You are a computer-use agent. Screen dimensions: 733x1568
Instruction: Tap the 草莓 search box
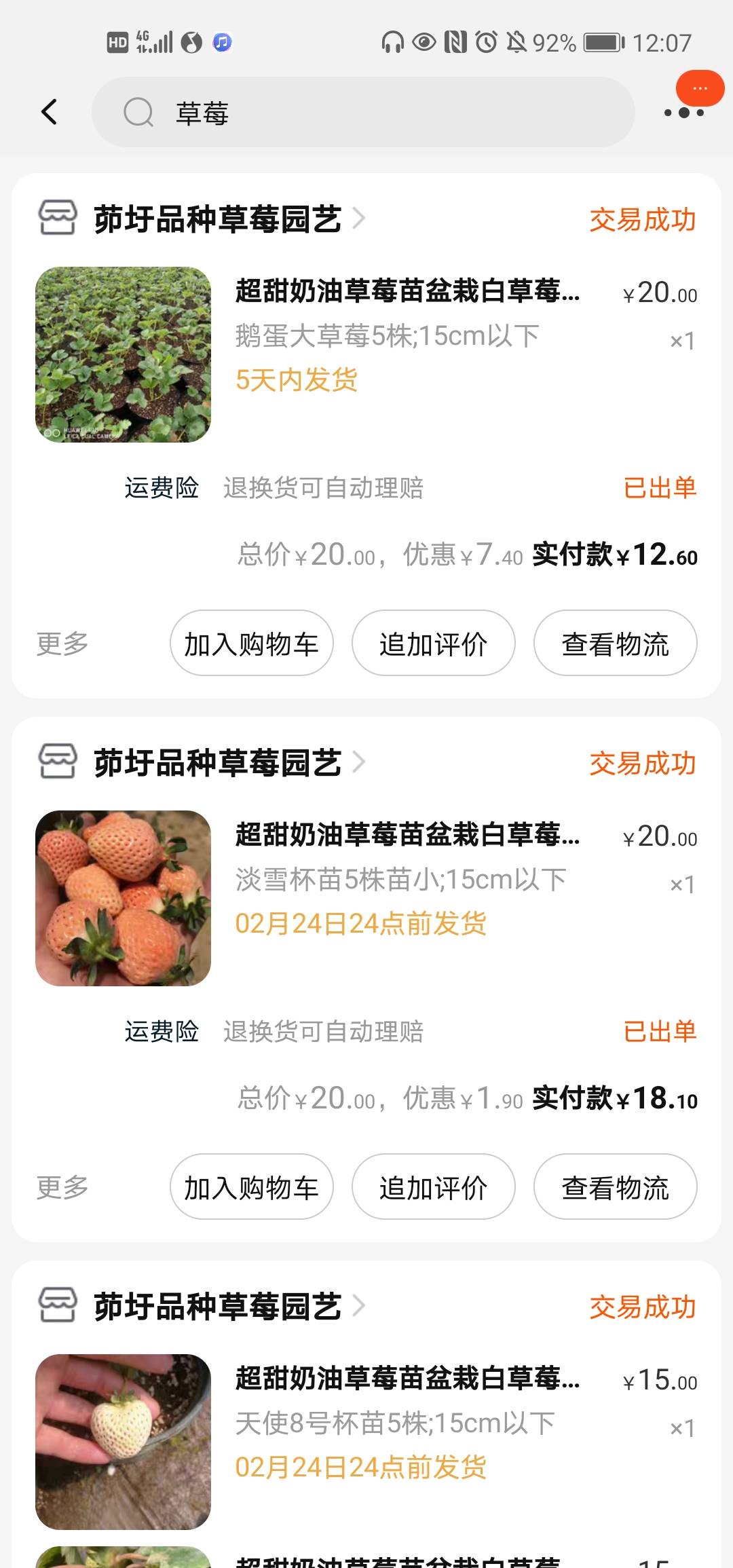point(363,112)
